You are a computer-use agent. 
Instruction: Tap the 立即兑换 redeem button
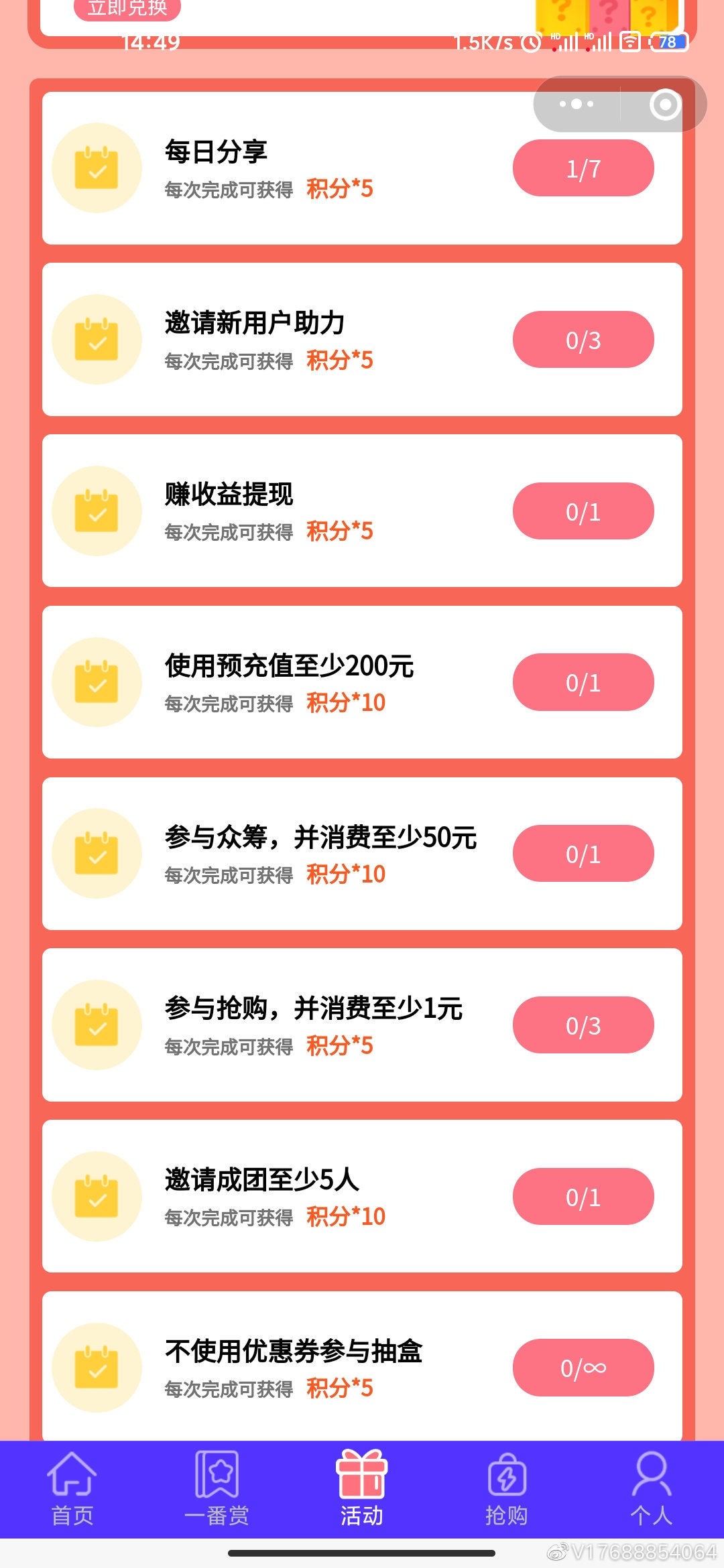point(127,9)
